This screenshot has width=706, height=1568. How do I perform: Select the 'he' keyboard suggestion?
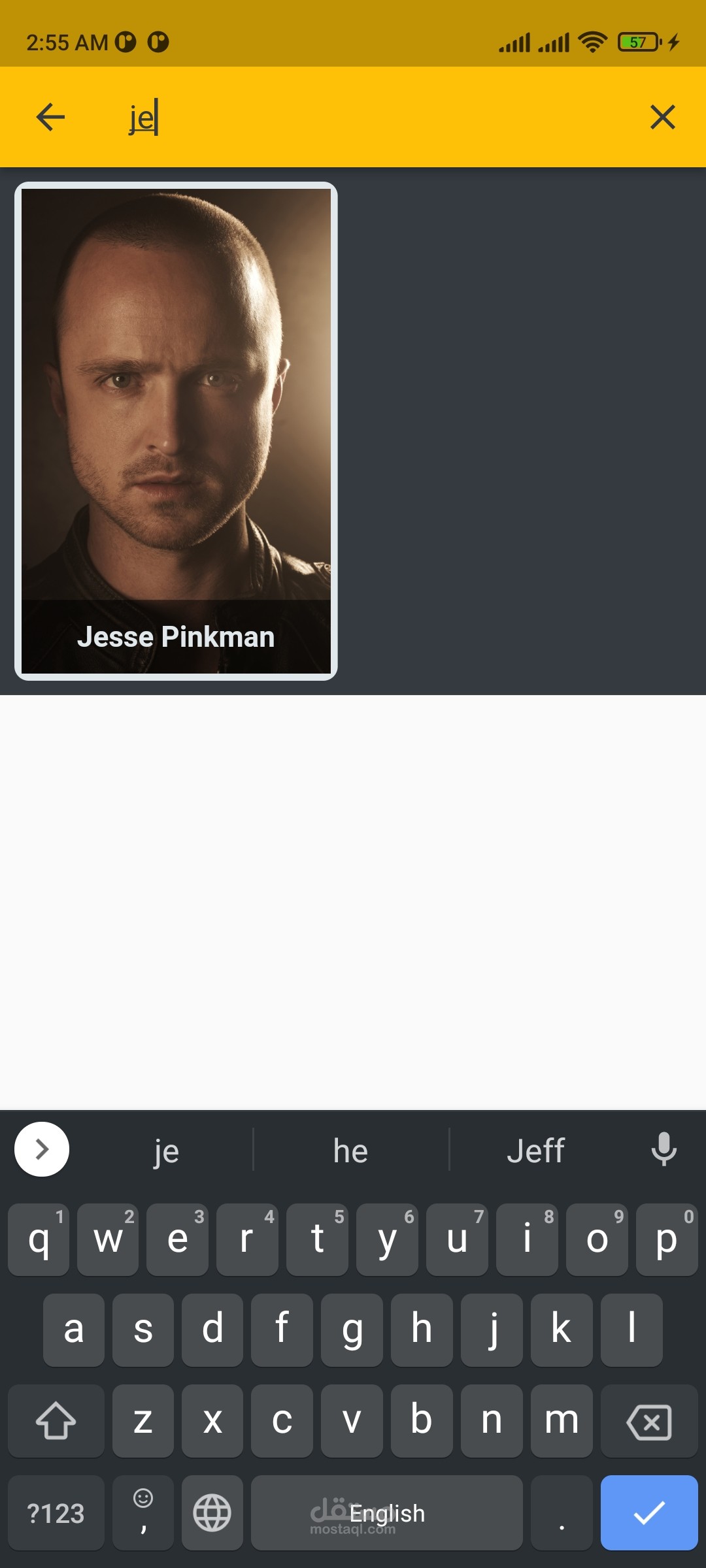tap(350, 1151)
